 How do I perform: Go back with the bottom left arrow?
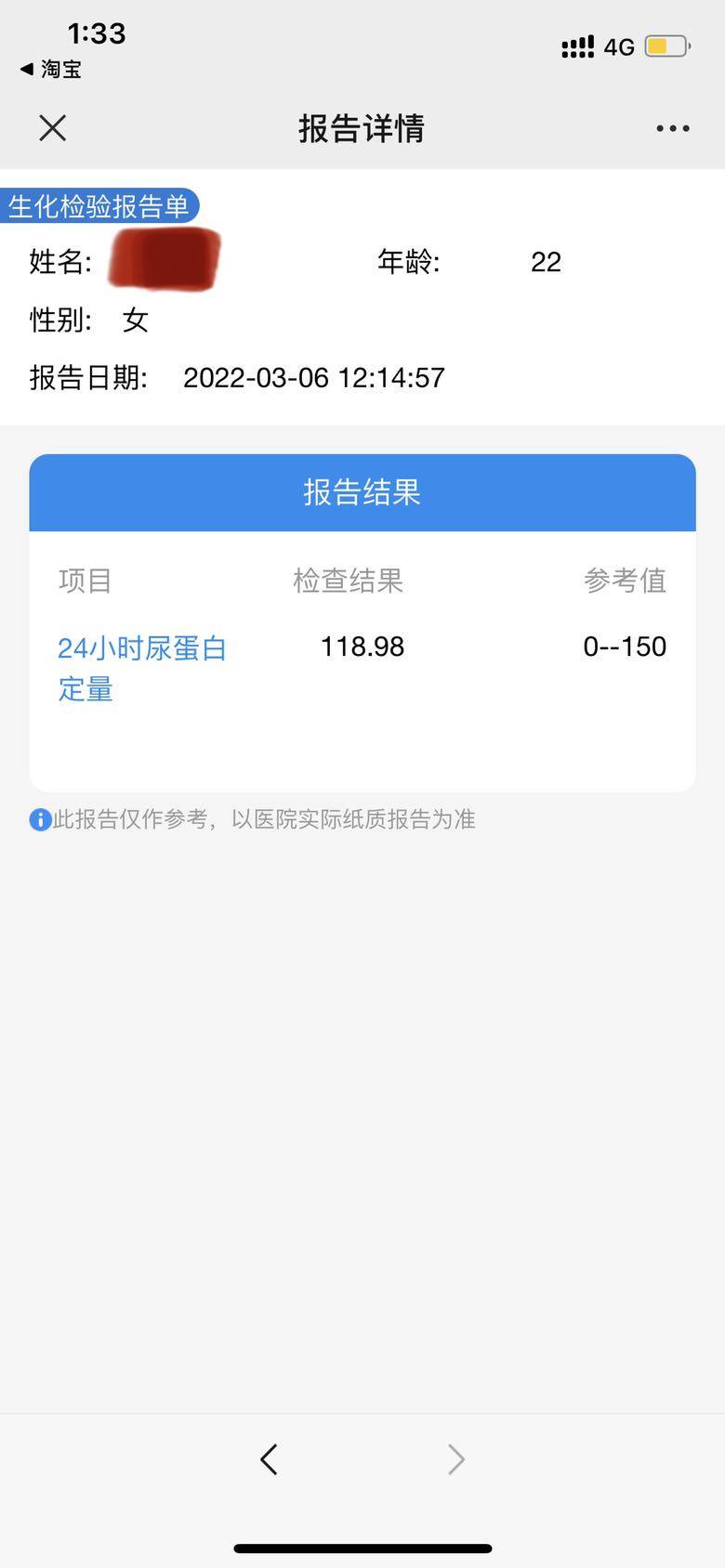(270, 1459)
